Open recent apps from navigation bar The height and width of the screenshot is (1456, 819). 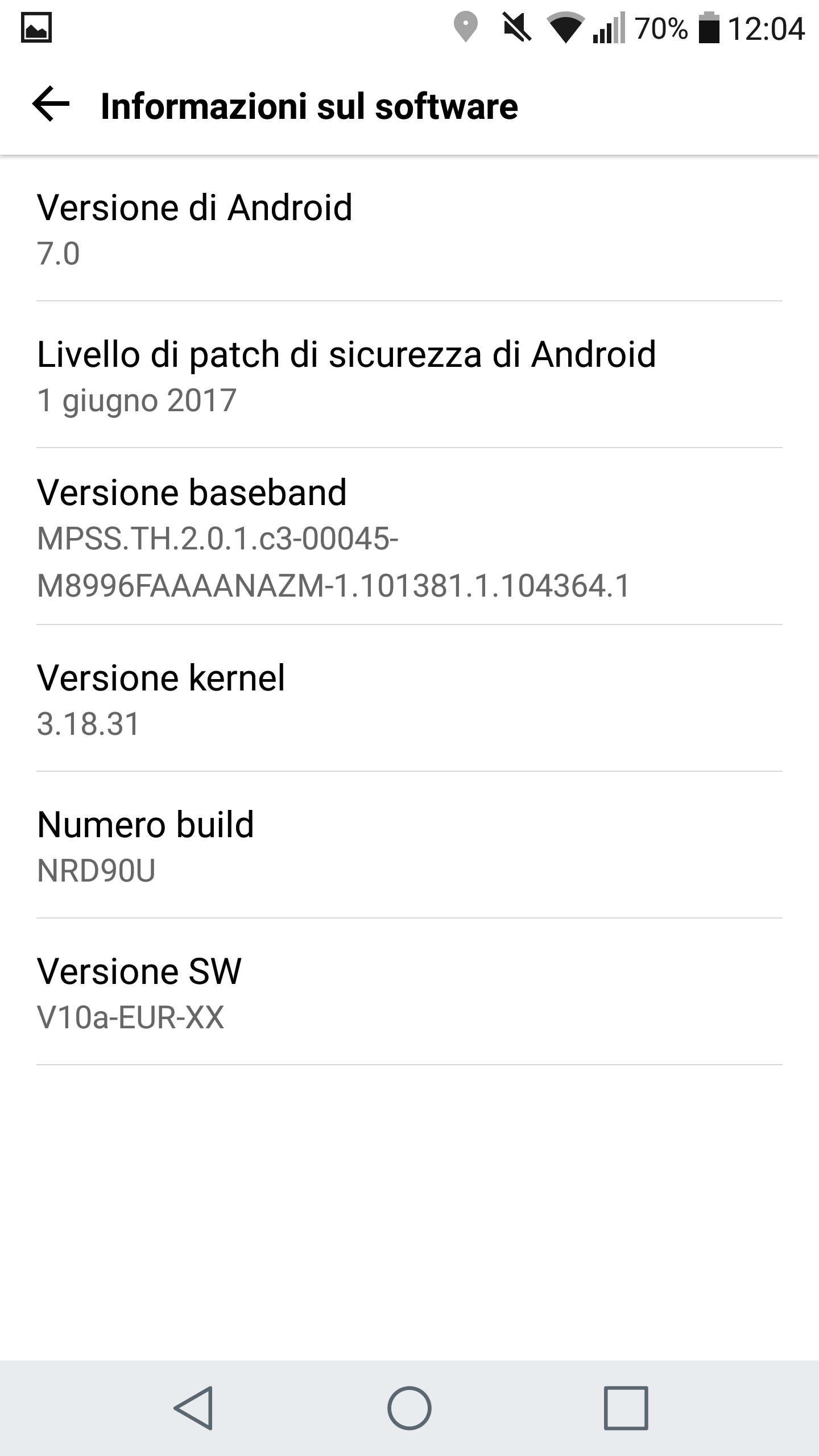point(626,1408)
